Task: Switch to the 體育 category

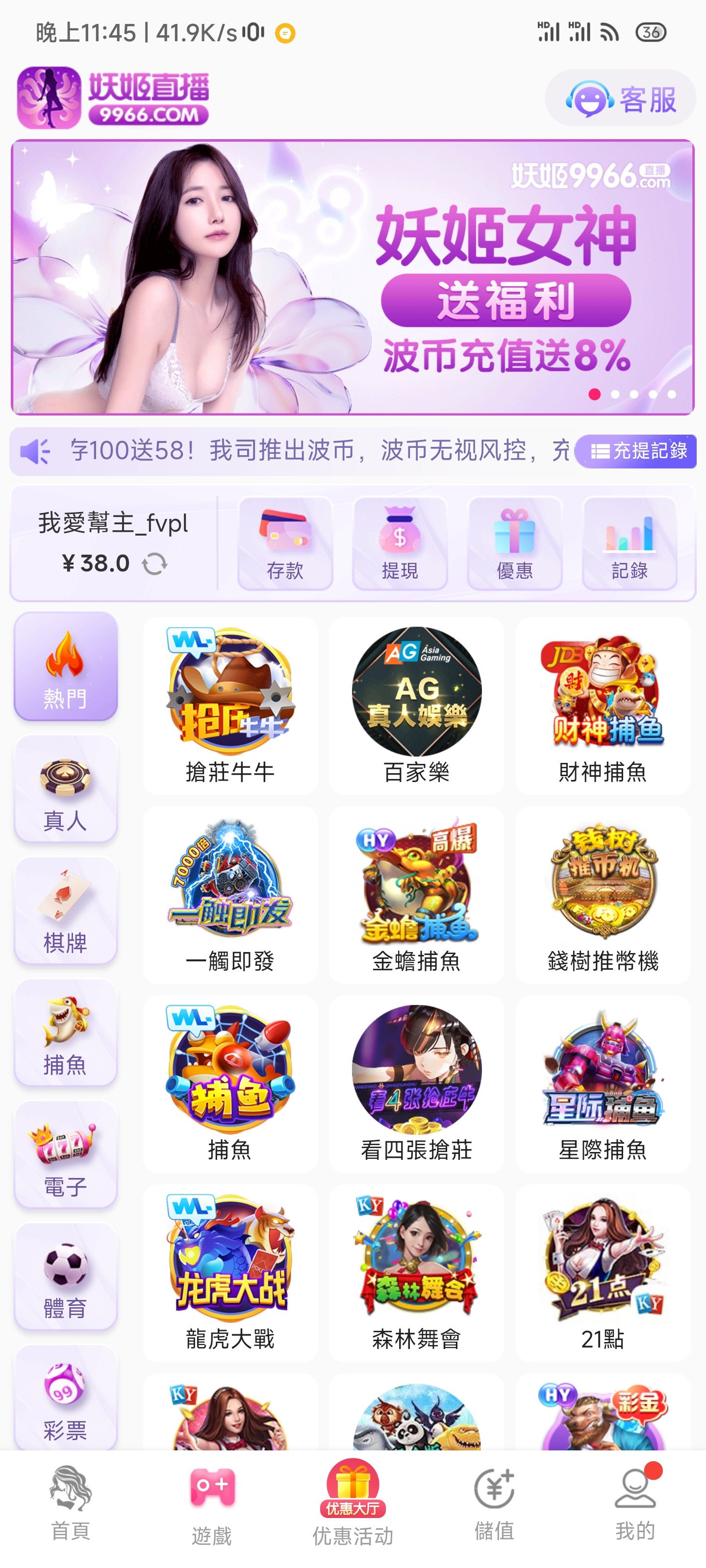Action: (x=66, y=1276)
